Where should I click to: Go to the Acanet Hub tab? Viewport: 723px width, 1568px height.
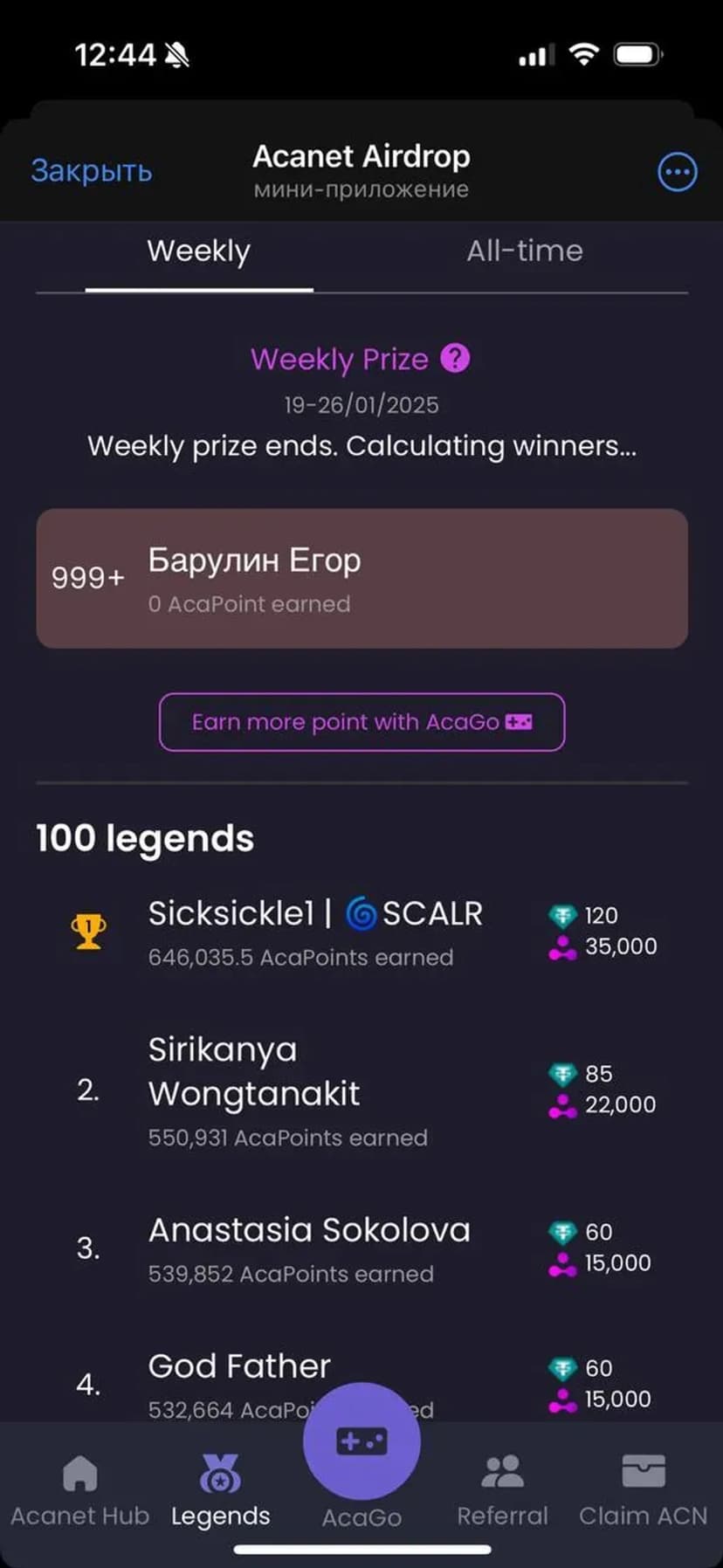click(79, 1490)
